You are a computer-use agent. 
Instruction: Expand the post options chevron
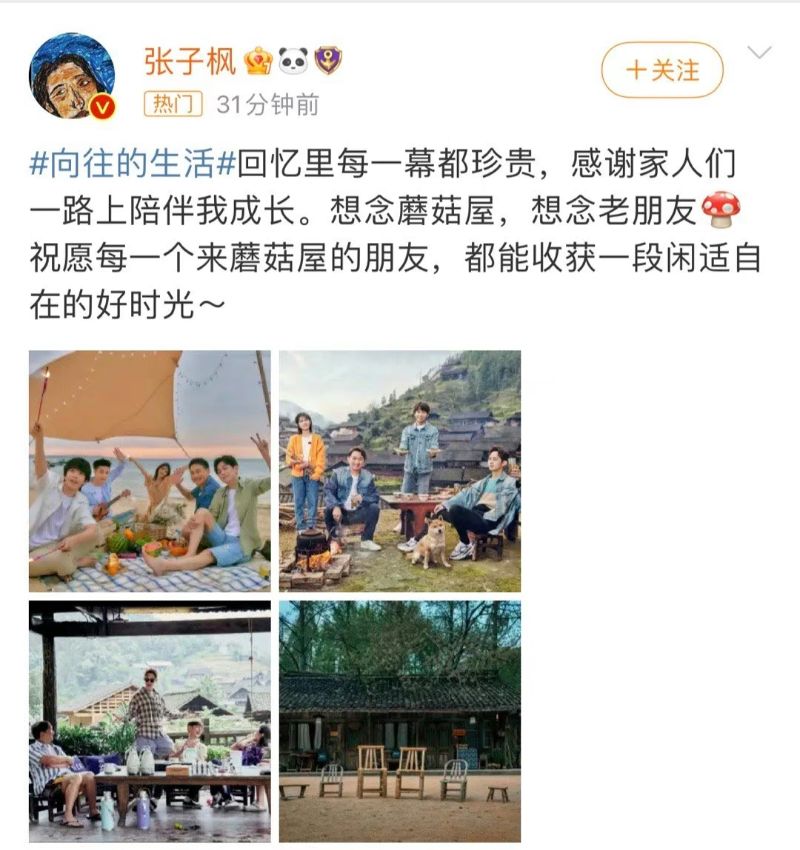pyautogui.click(x=760, y=53)
